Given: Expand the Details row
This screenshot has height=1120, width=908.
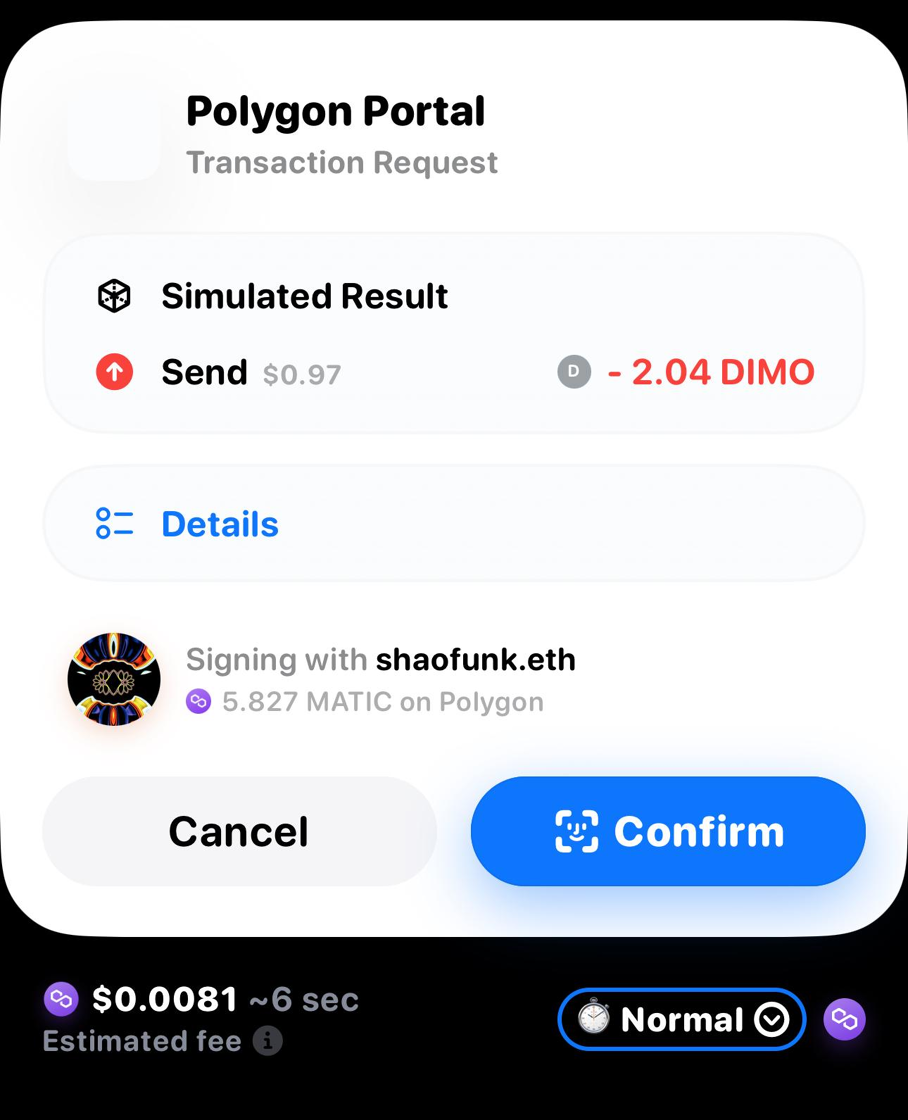Looking at the screenshot, I should (x=452, y=524).
